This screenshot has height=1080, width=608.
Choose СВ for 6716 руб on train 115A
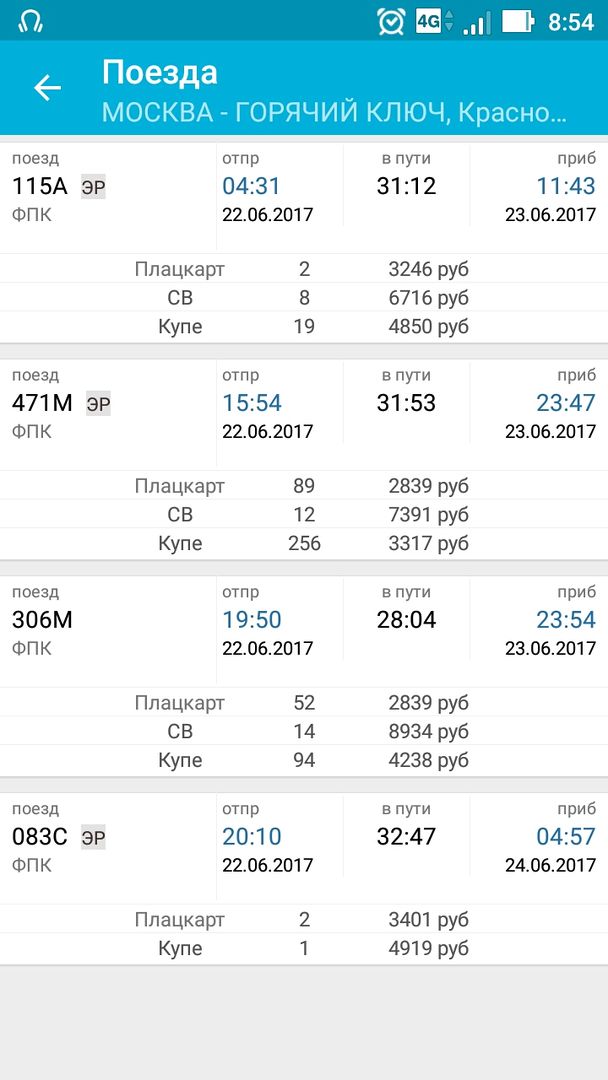[x=304, y=298]
